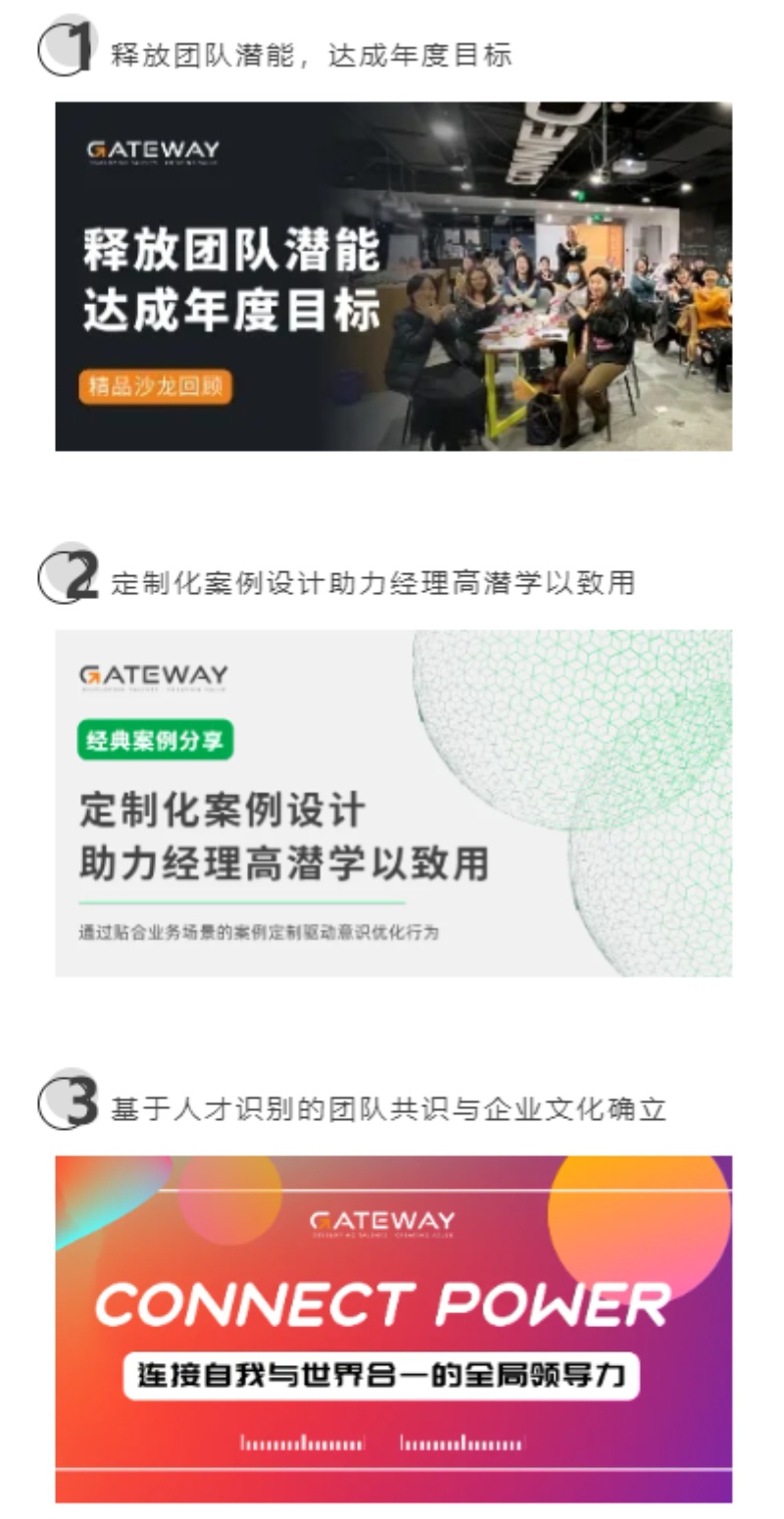The height and width of the screenshot is (1519, 784).
Task: Open the 定制化案例设计 case sharing banner
Action: pos(393,803)
